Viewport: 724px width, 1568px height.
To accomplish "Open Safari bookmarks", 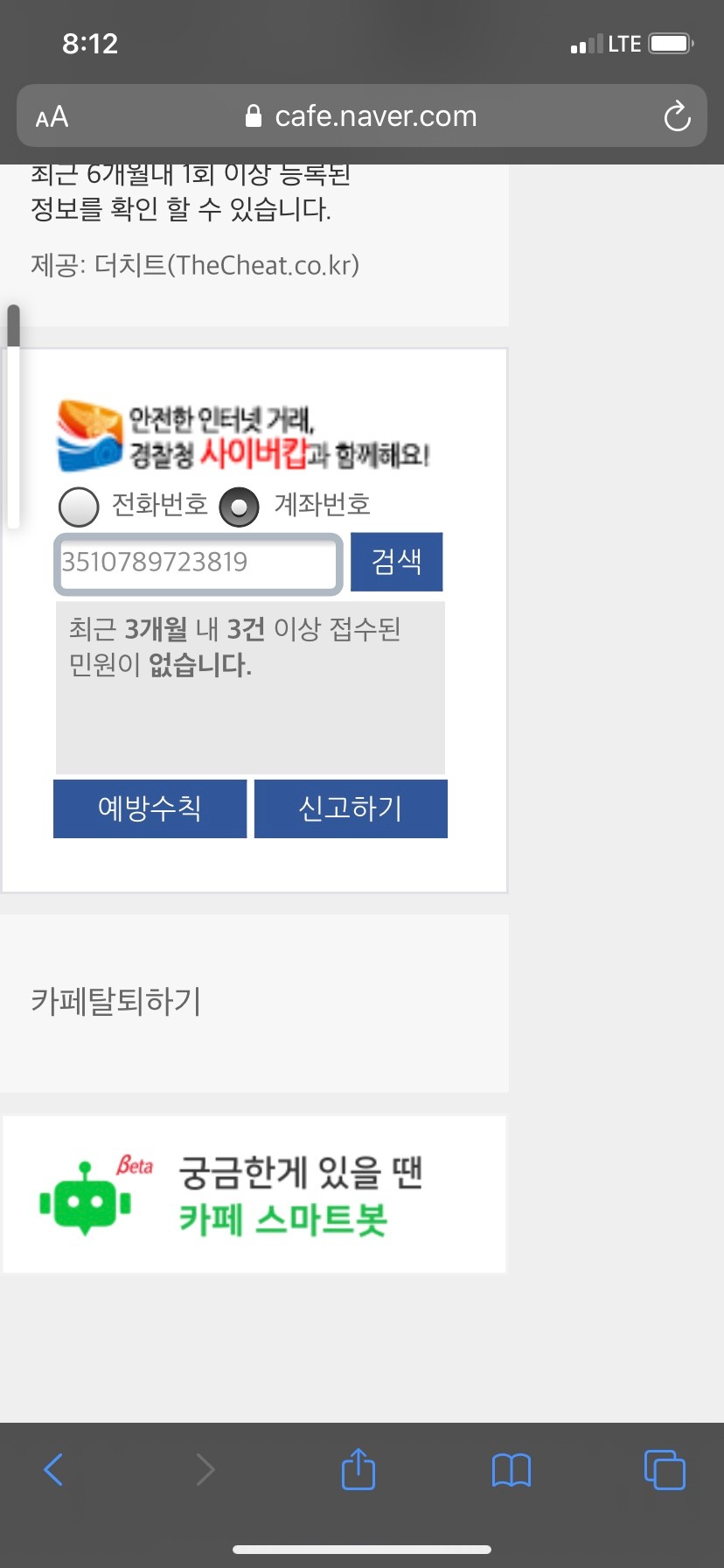I will pos(512,1469).
